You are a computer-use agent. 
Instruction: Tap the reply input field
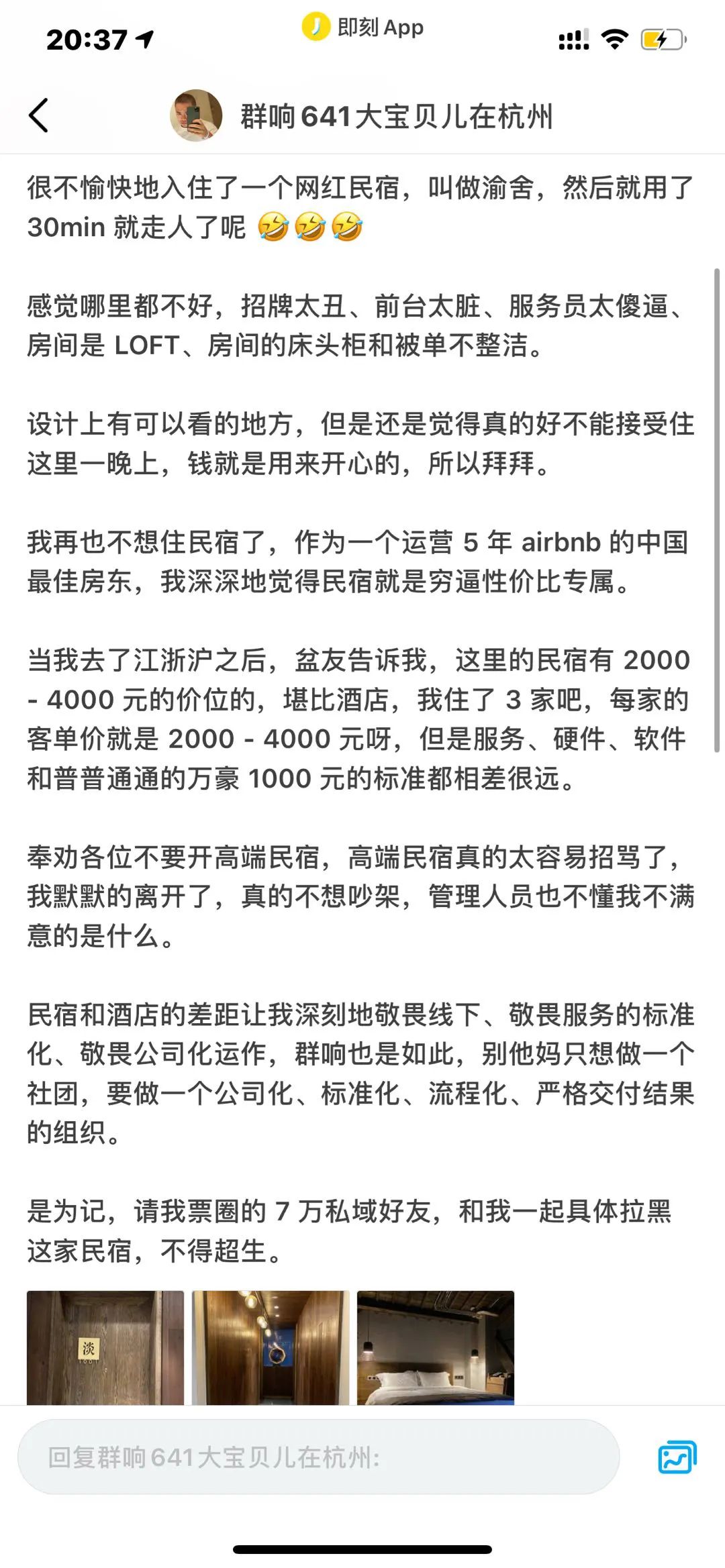pyautogui.click(x=318, y=1458)
